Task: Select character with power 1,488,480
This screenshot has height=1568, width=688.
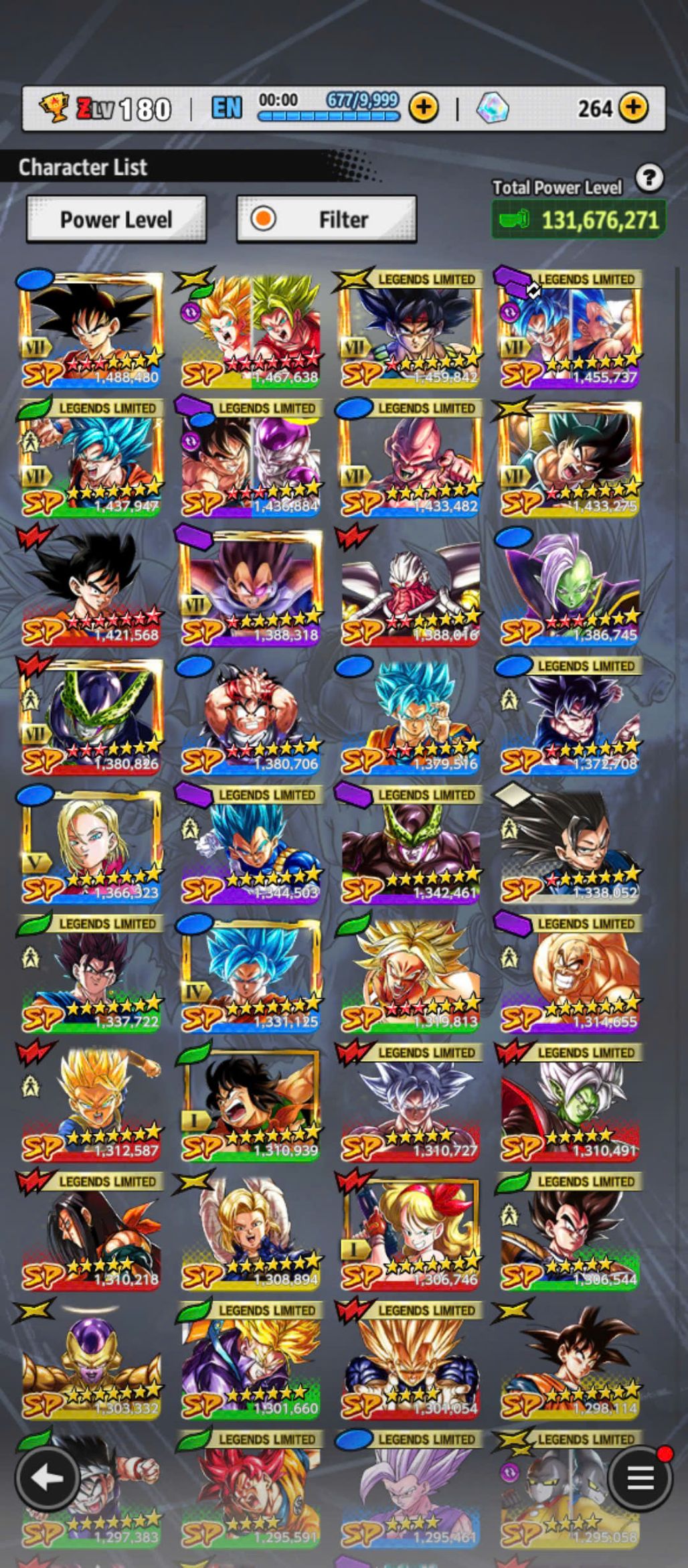Action: (x=90, y=328)
